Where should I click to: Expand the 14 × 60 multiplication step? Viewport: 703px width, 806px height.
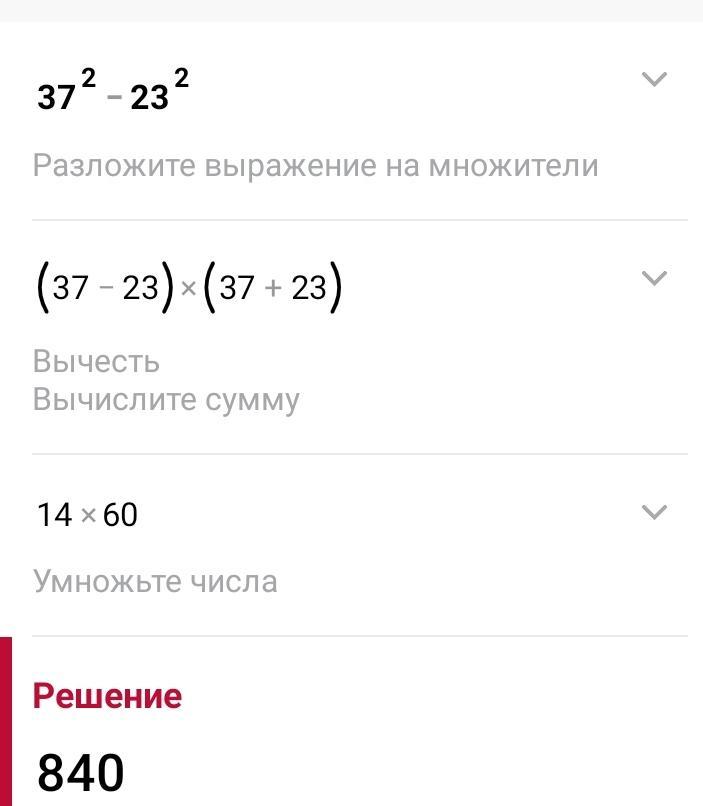(653, 512)
